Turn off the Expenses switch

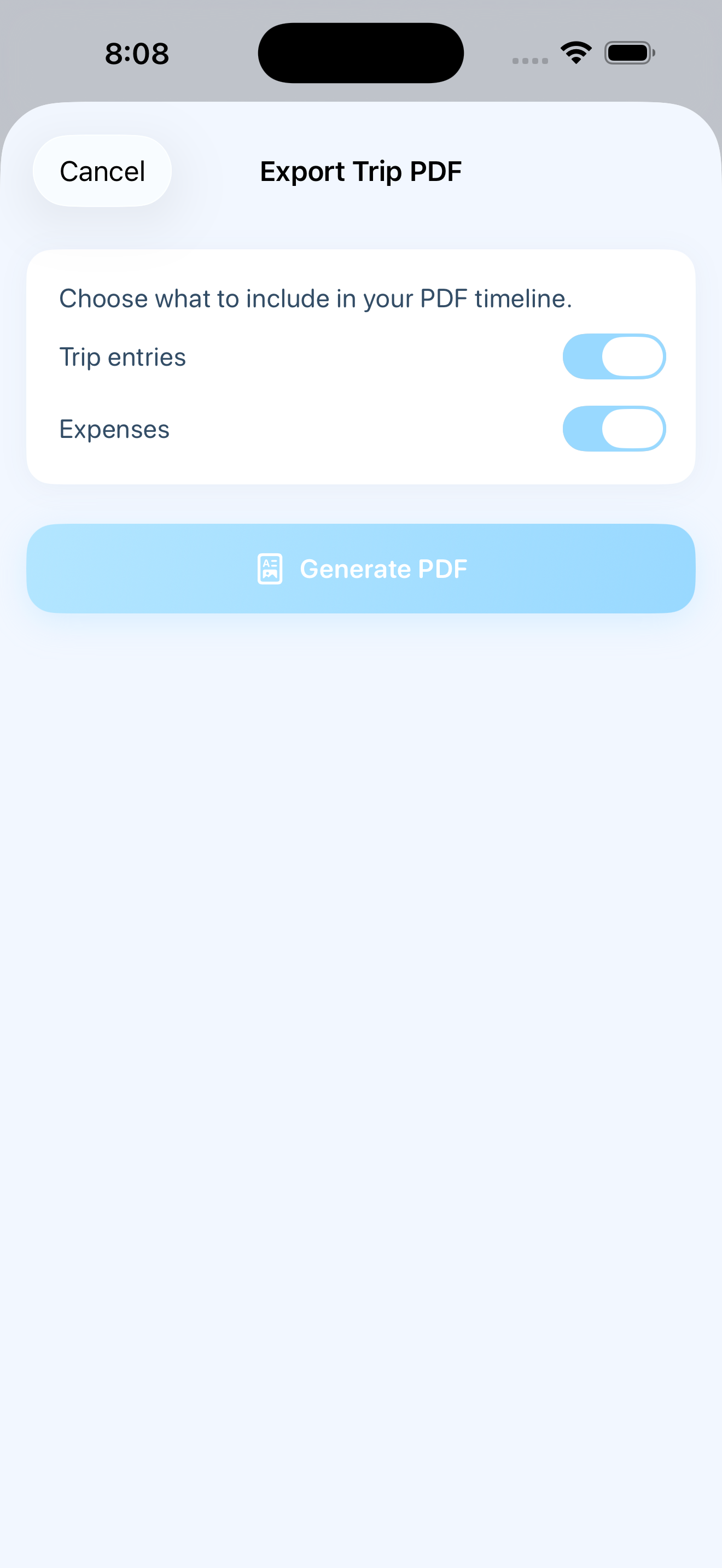click(614, 429)
